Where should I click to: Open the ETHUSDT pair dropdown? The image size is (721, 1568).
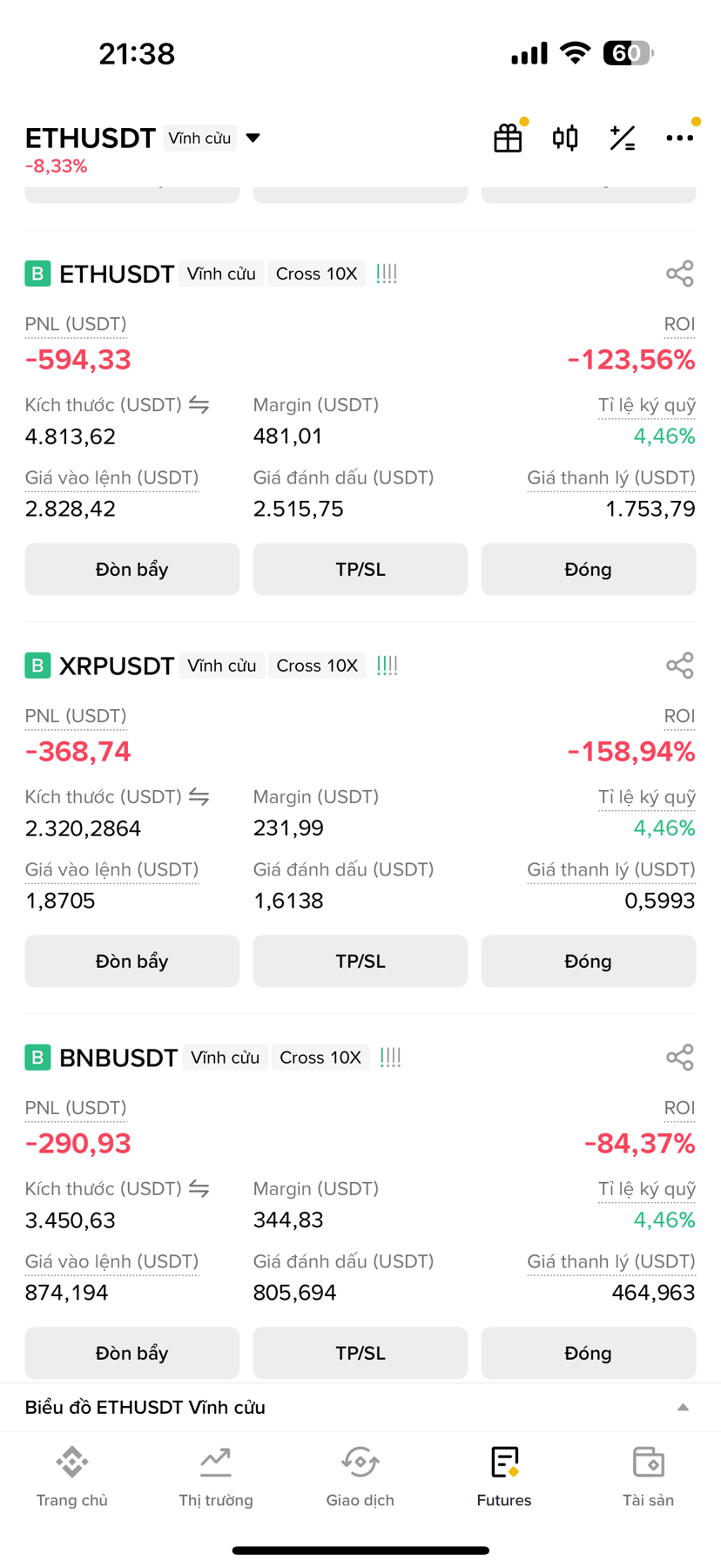coord(253,138)
